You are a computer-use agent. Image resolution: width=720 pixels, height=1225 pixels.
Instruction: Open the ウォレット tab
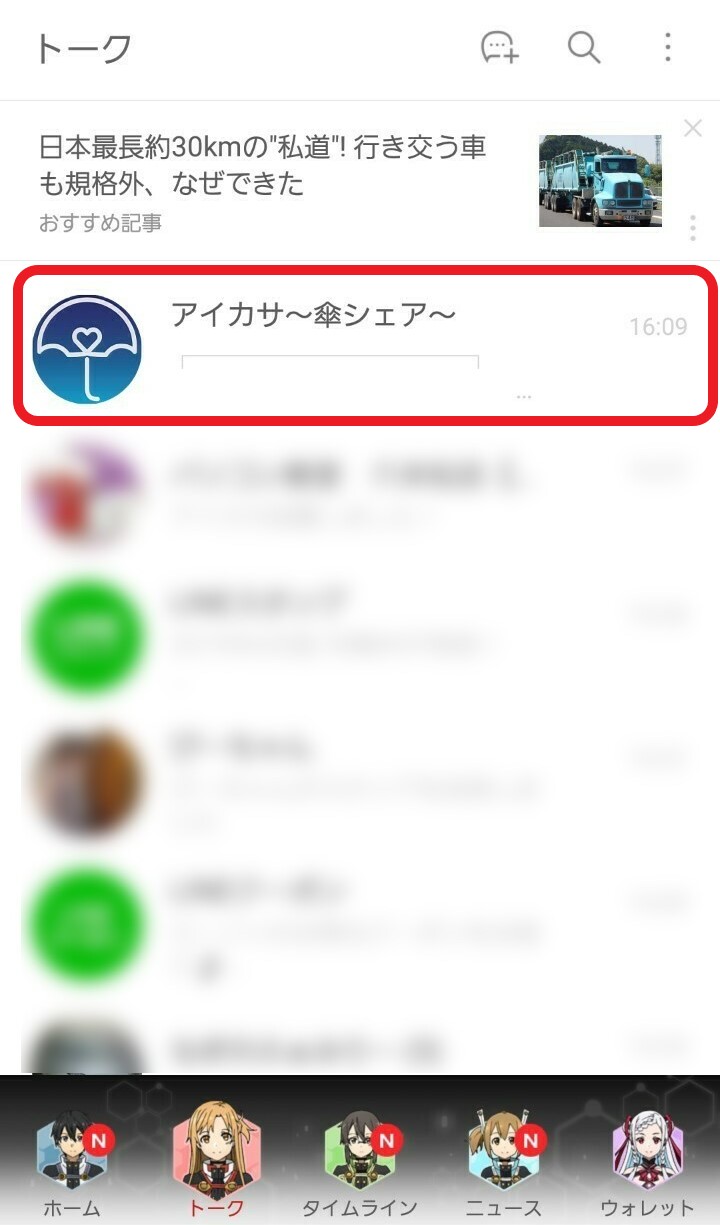pyautogui.click(x=647, y=1163)
